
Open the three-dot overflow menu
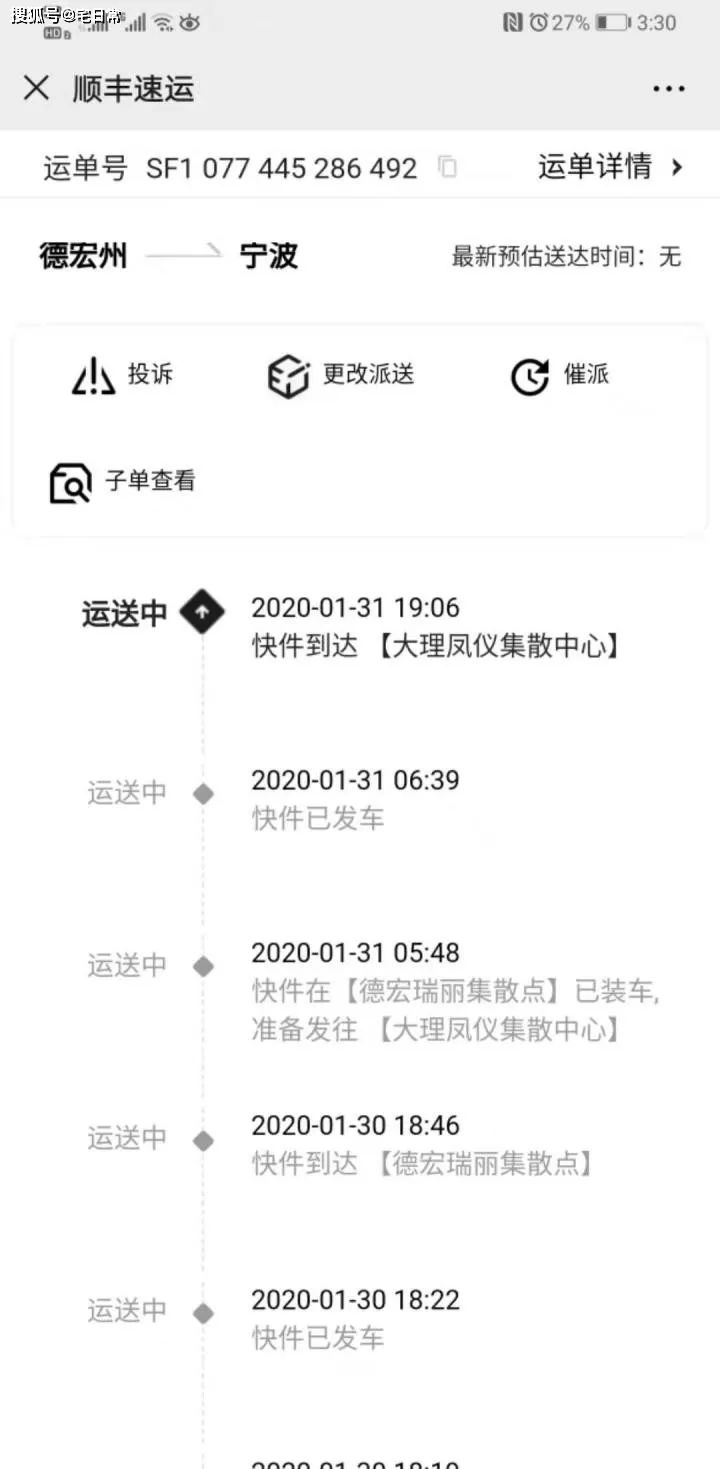coord(669,89)
